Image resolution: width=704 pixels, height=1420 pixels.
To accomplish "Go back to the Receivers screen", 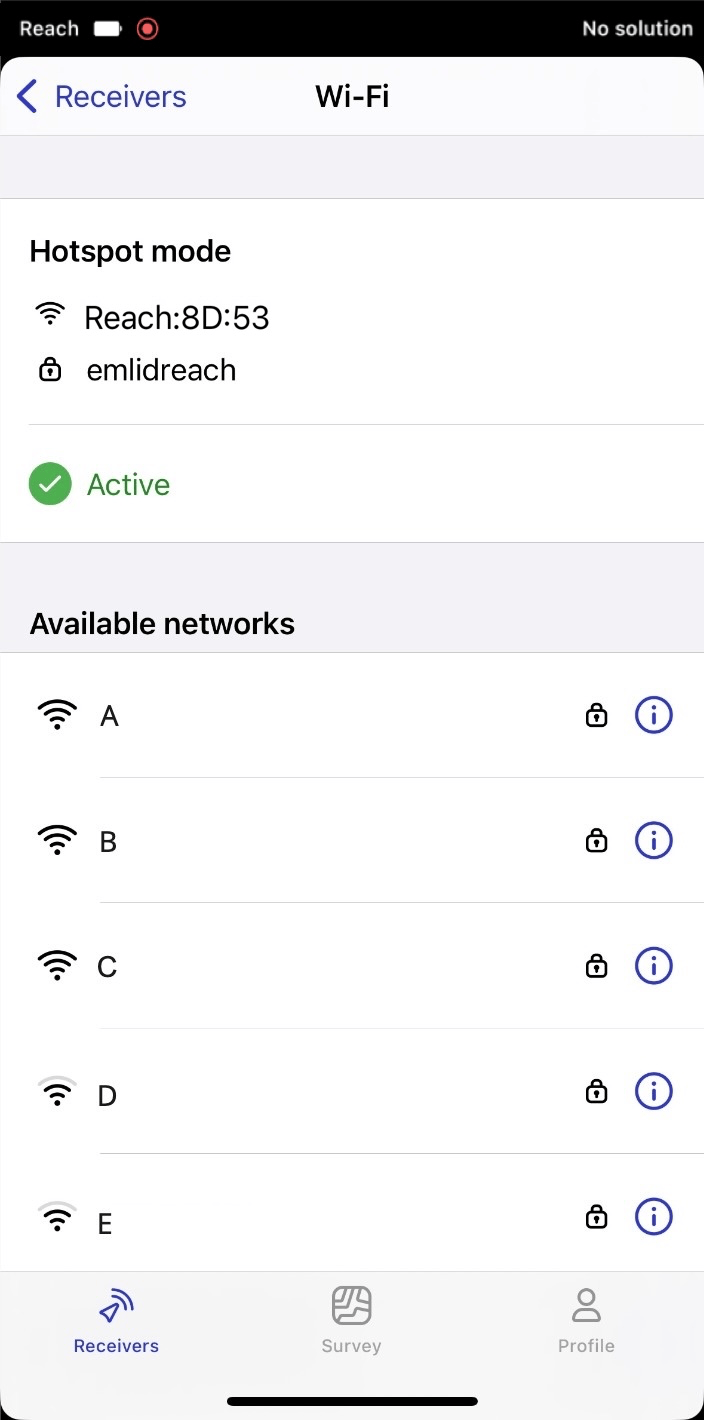I will 102,97.
